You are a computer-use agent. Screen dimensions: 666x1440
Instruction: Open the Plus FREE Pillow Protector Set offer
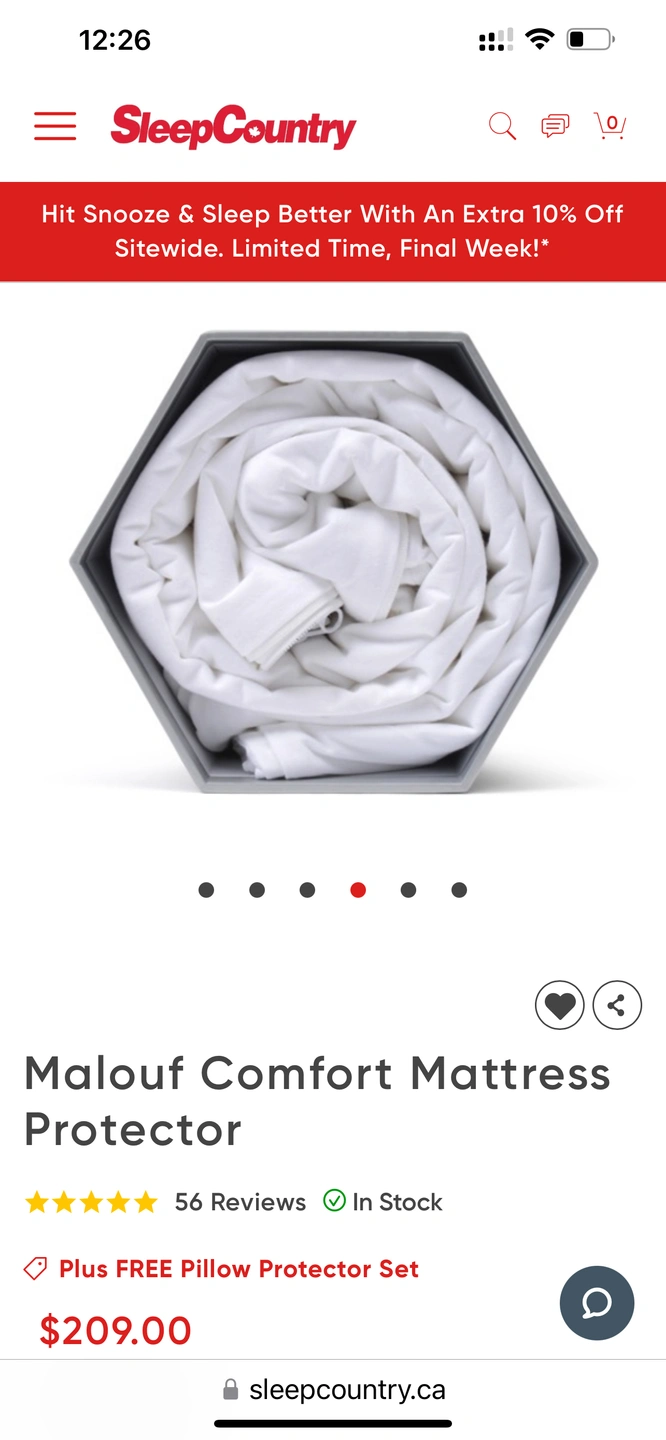(238, 1269)
